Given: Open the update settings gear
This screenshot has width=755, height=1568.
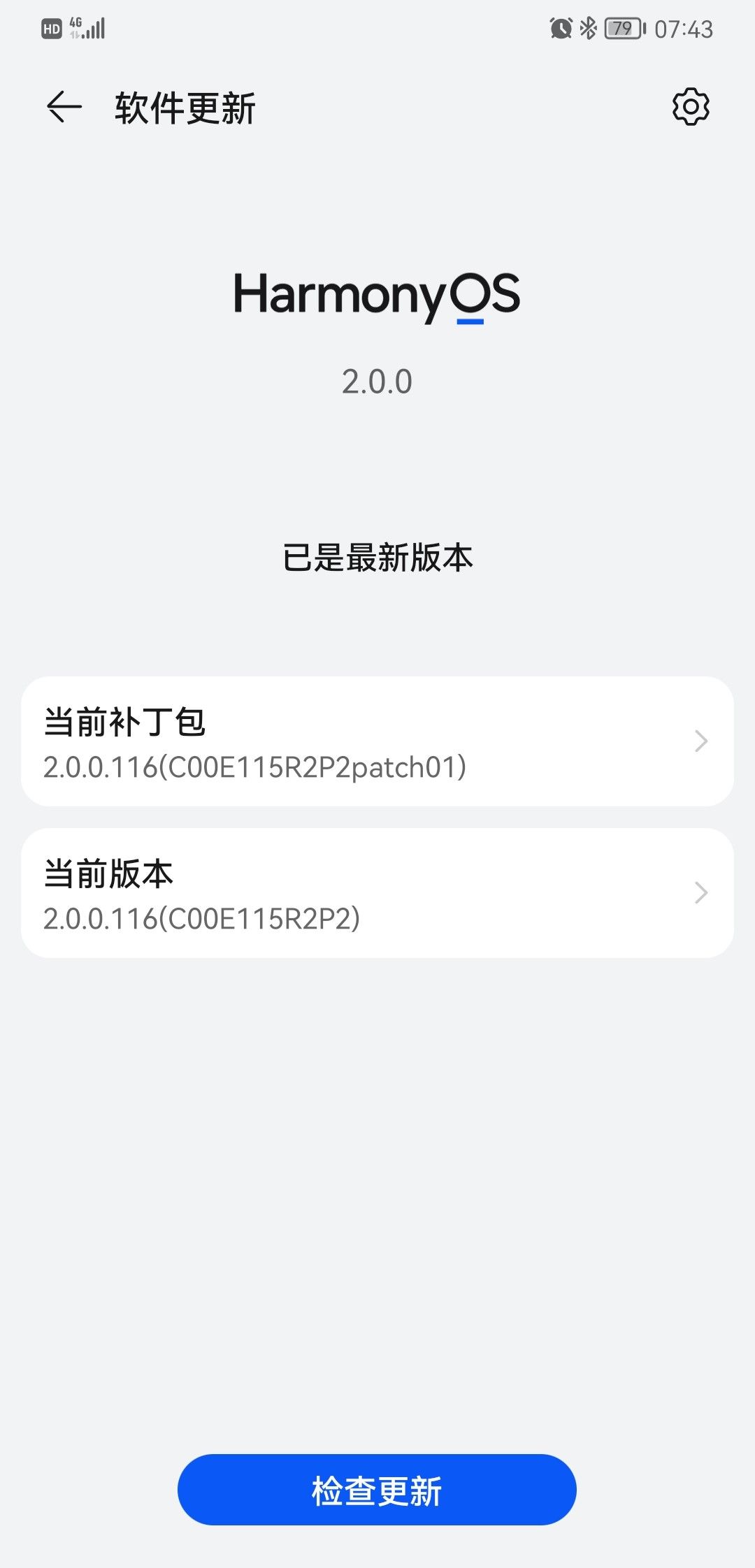Looking at the screenshot, I should [691, 107].
